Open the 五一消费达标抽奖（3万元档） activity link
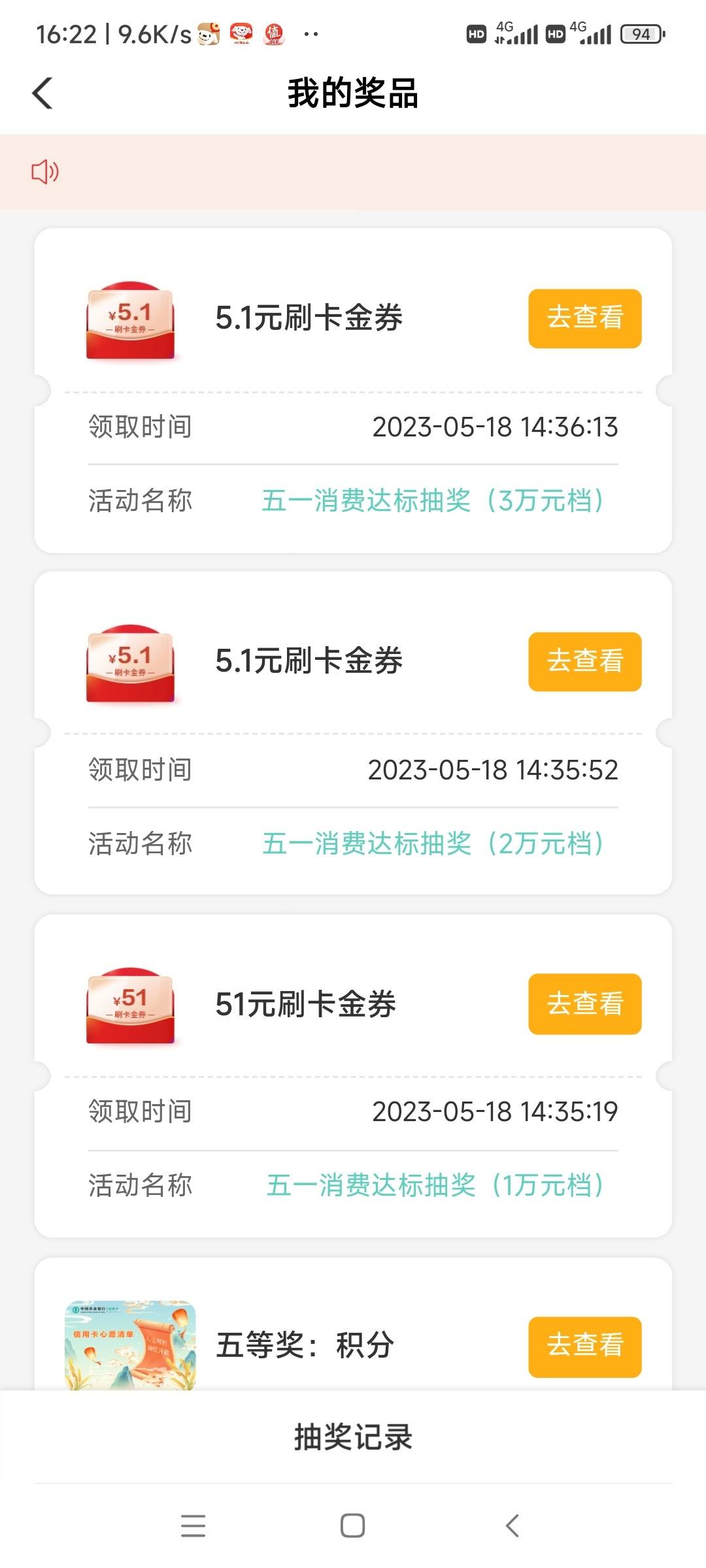The width and height of the screenshot is (706, 1568). 433,501
